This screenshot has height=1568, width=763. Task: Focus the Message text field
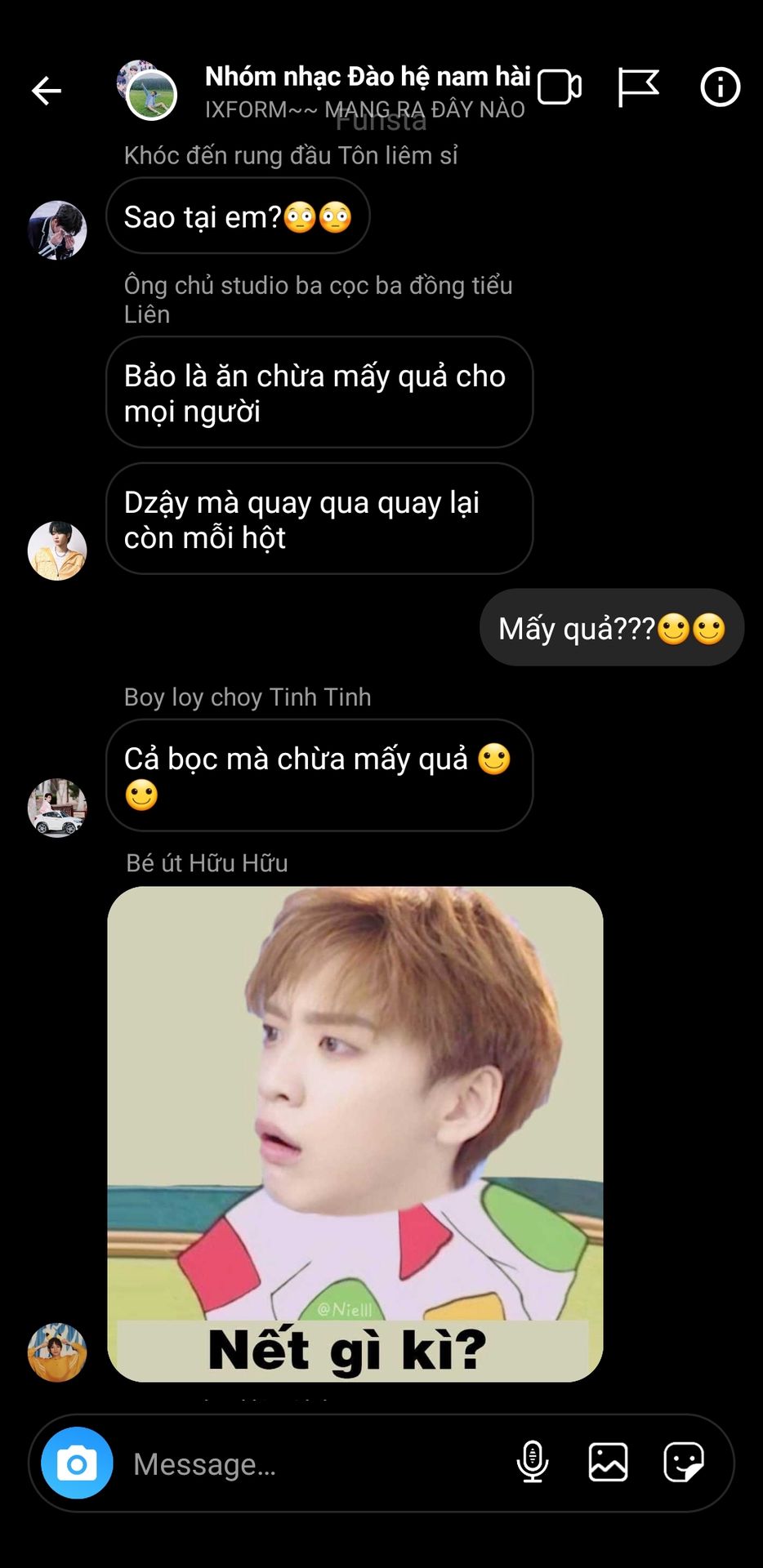click(x=315, y=1463)
